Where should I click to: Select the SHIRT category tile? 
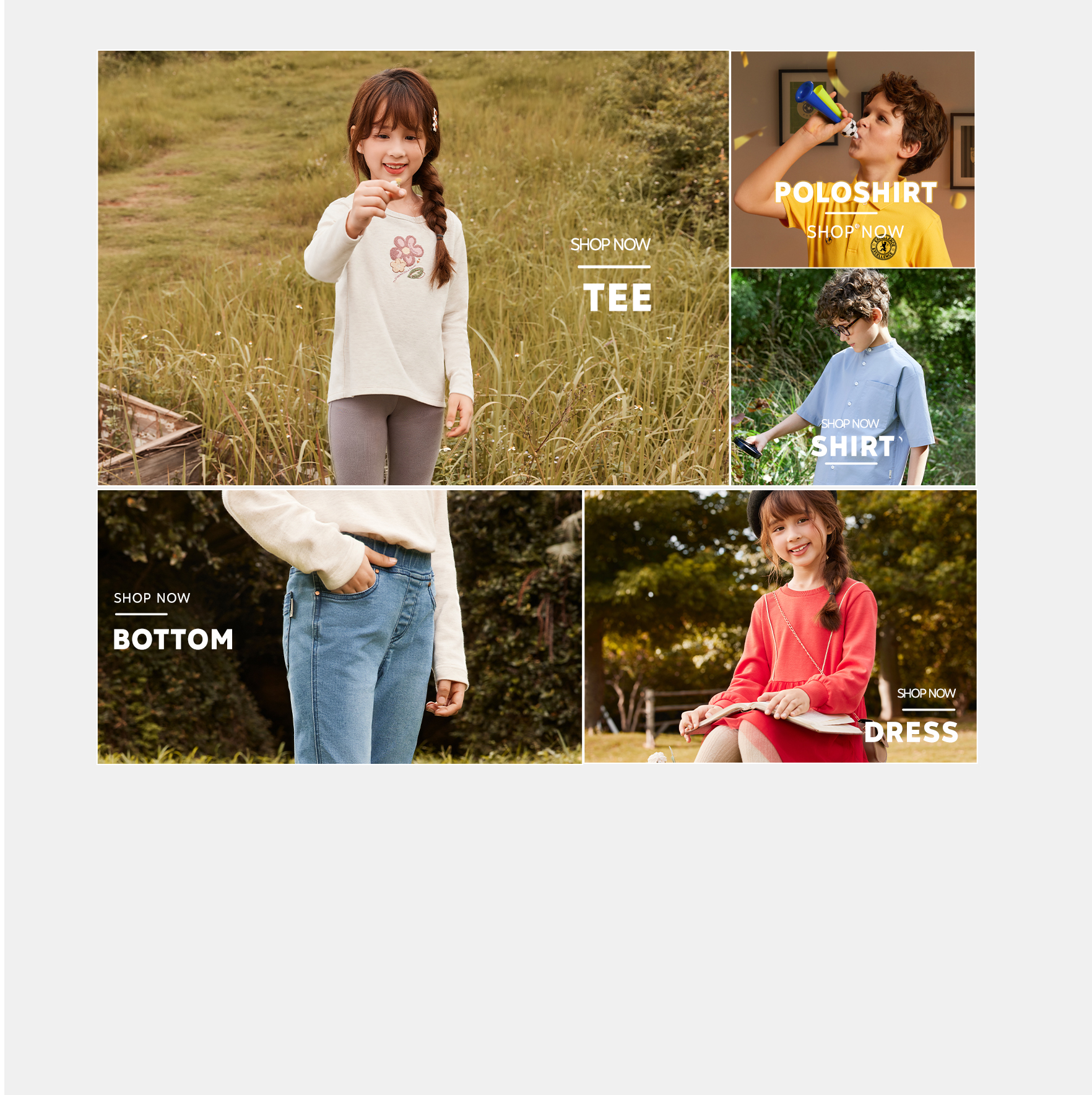(852, 376)
